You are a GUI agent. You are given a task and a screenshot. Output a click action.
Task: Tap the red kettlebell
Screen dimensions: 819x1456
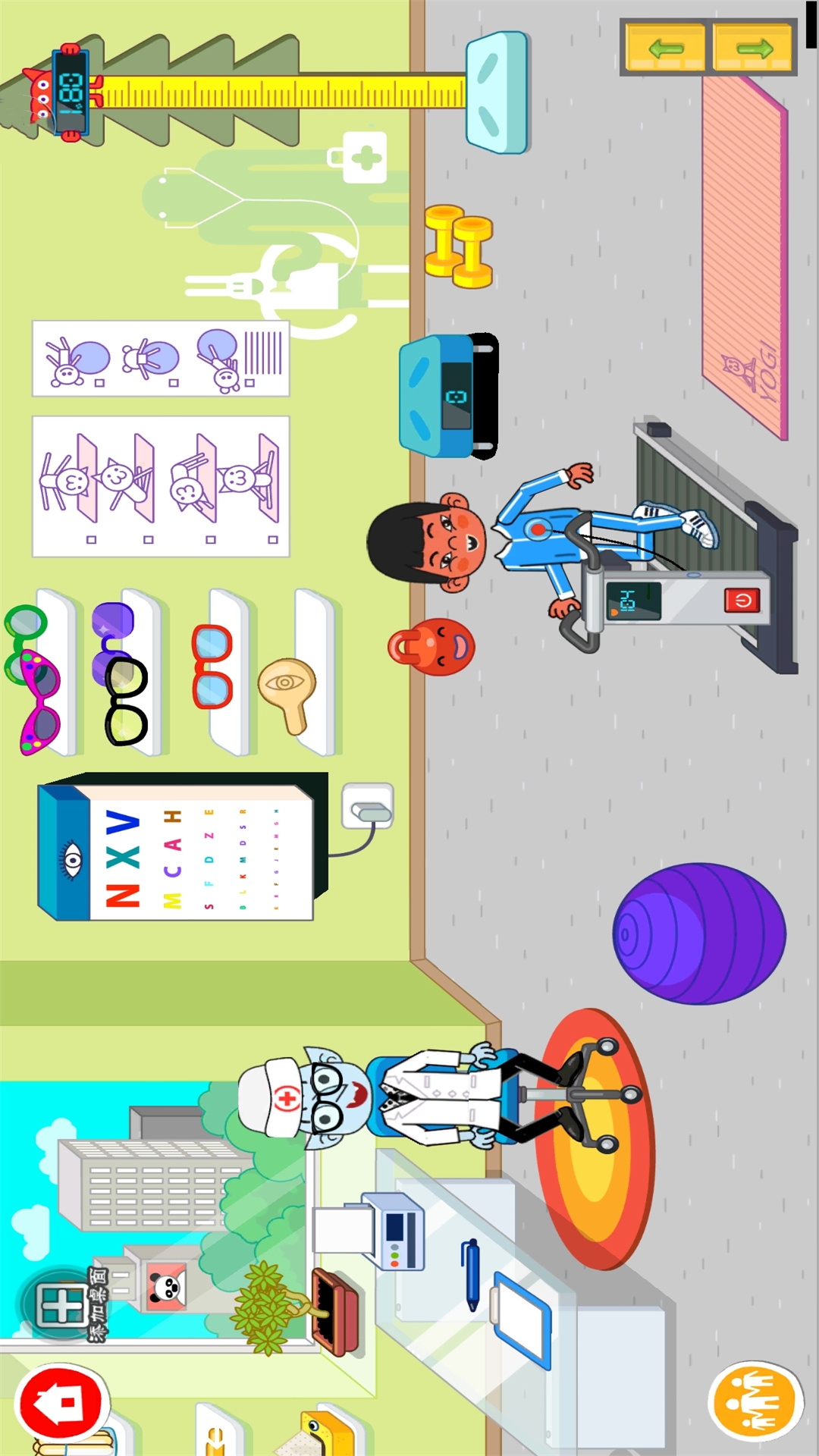point(431,647)
